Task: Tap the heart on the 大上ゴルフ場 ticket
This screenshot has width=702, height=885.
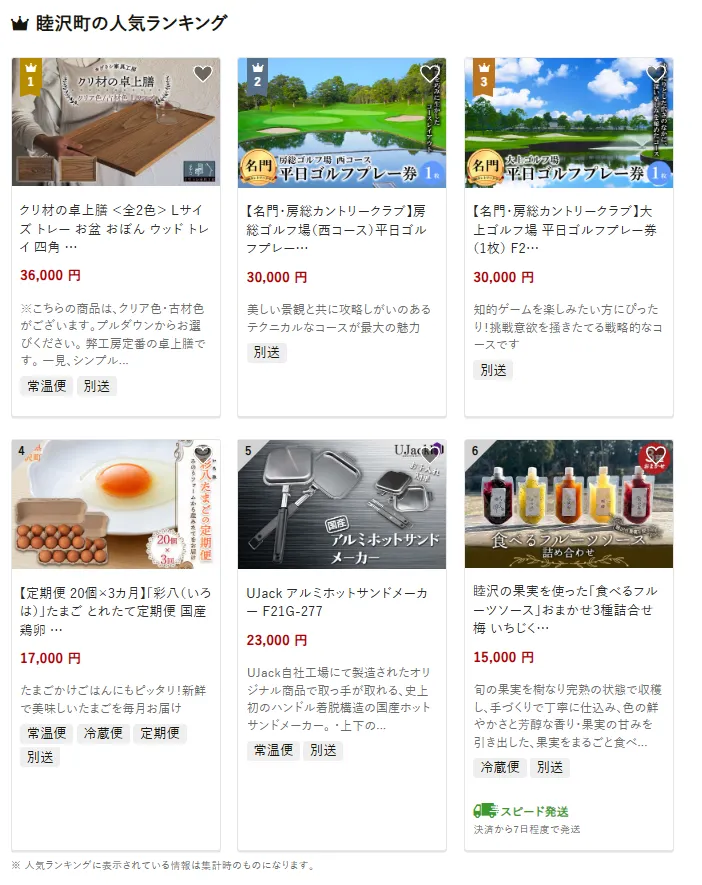Action: tap(656, 74)
